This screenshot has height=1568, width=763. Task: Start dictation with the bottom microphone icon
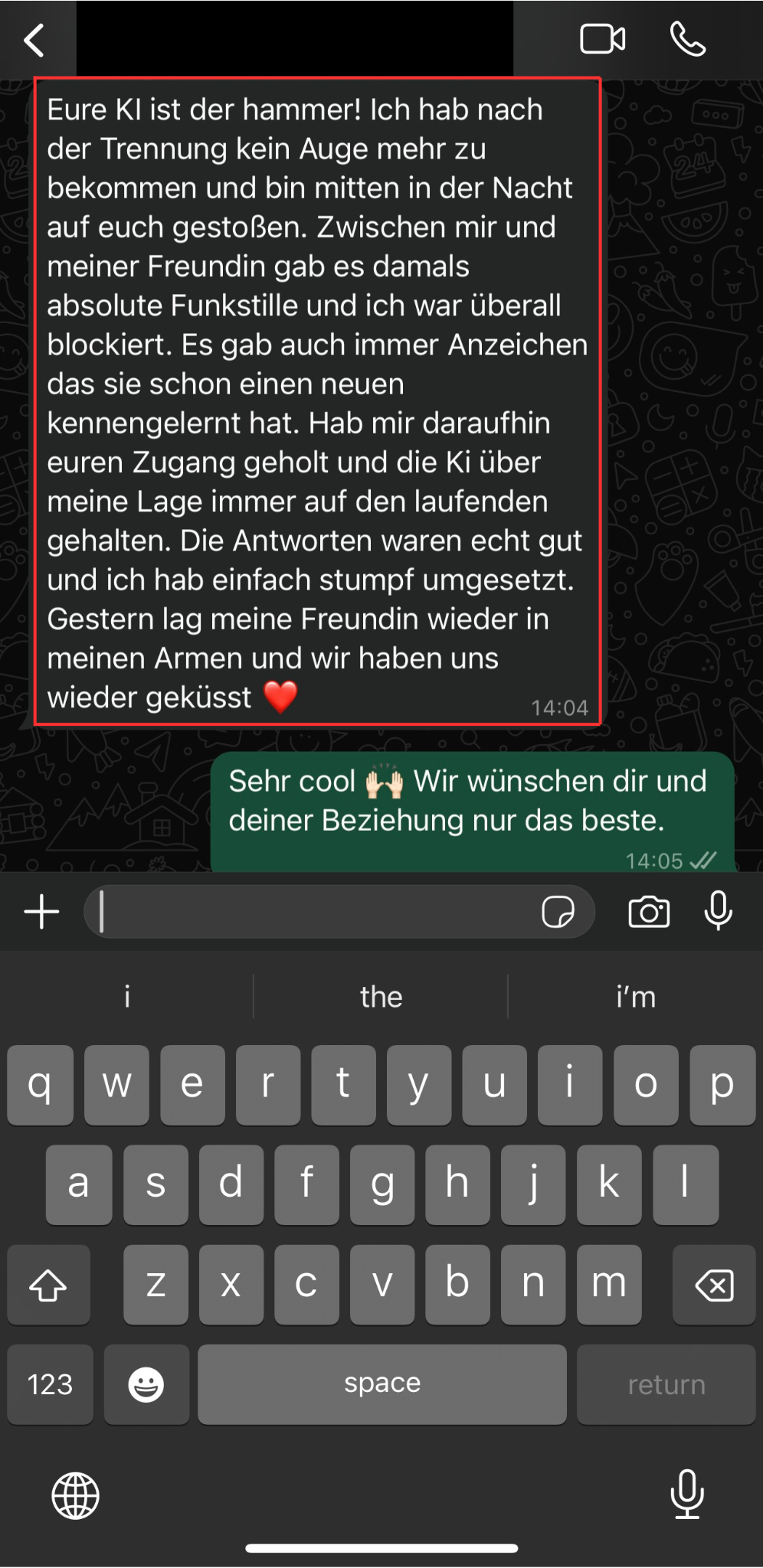[x=687, y=1496]
